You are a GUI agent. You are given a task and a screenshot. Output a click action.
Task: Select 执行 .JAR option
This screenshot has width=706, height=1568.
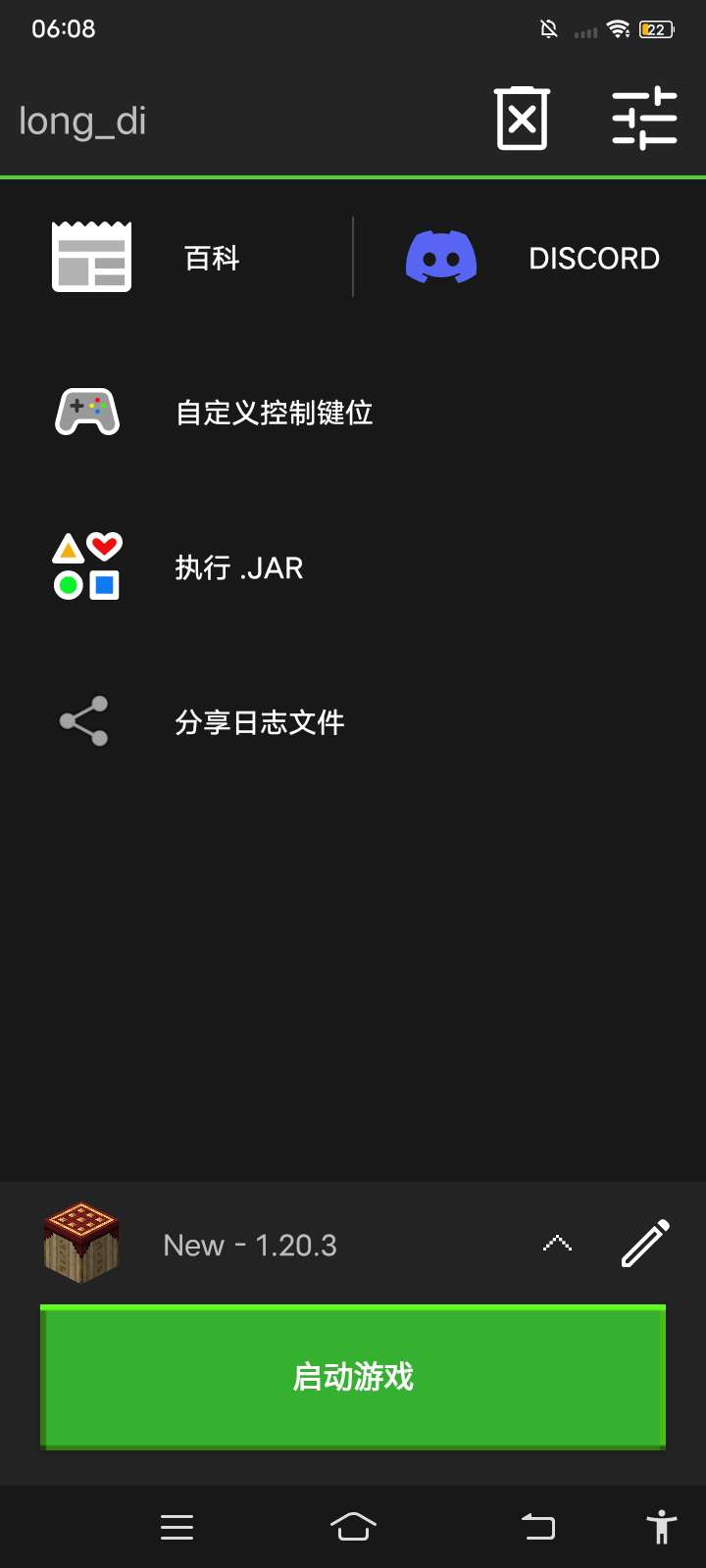pos(238,567)
